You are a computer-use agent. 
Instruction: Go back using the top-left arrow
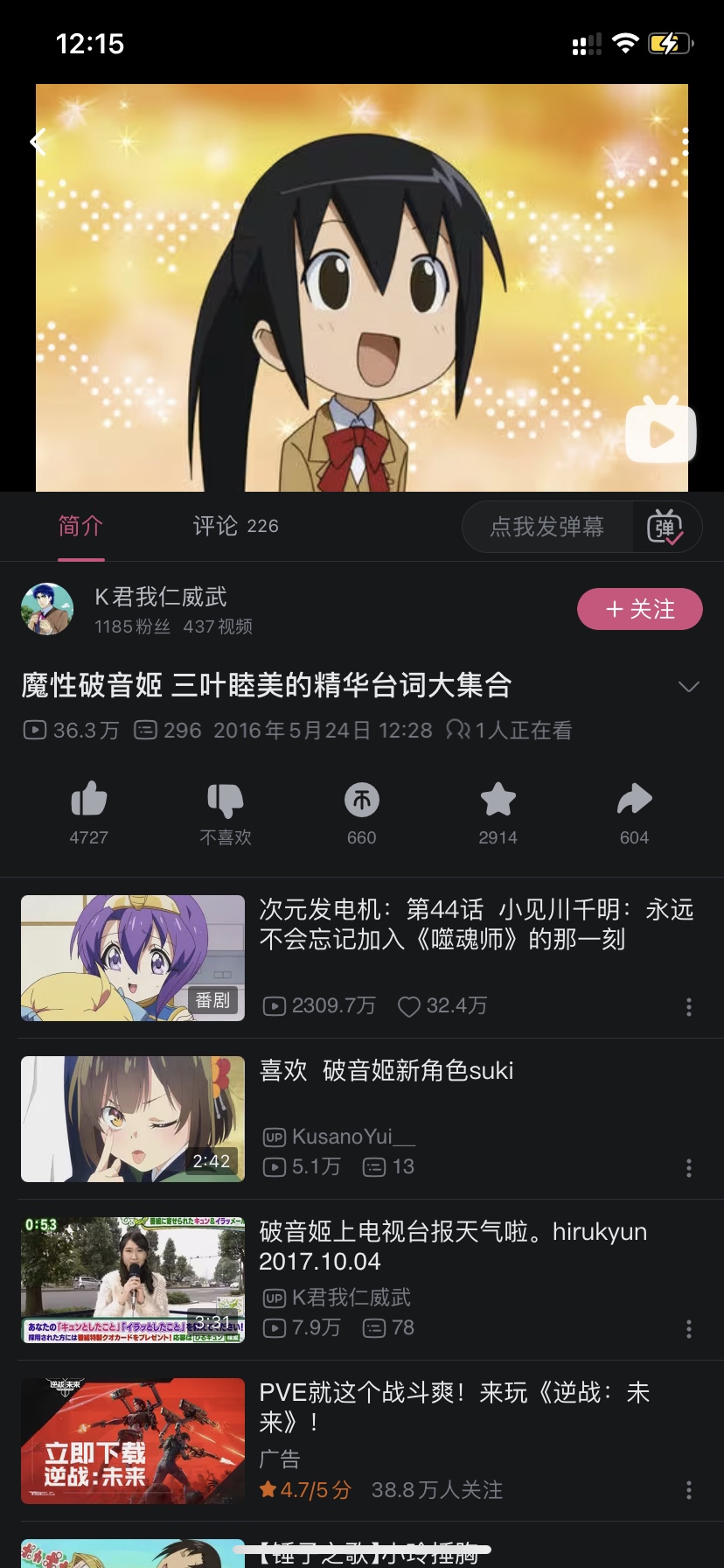pyautogui.click(x=38, y=142)
